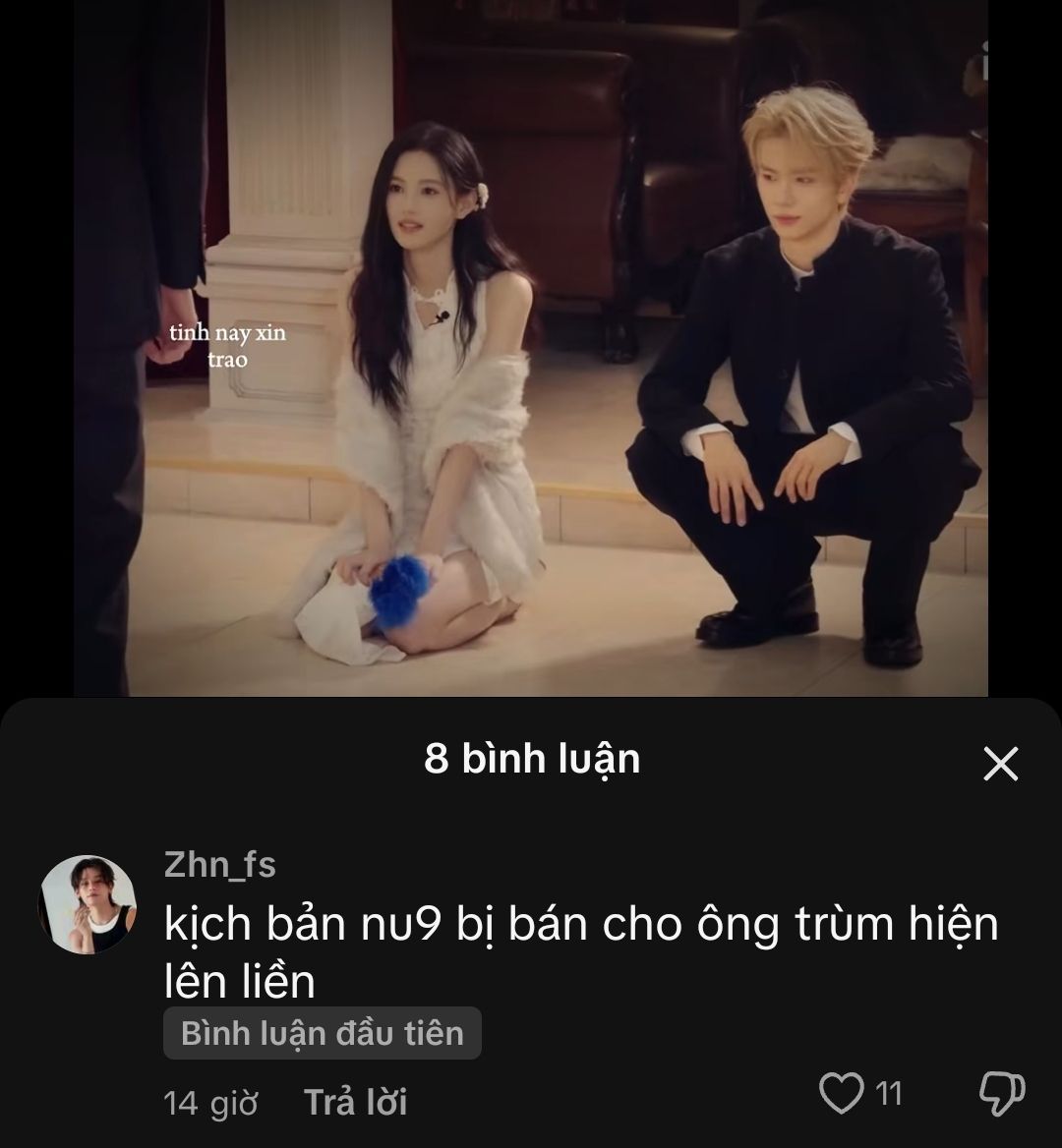Close the comments panel
Screen dimensions: 1062x1148
tap(1000, 764)
